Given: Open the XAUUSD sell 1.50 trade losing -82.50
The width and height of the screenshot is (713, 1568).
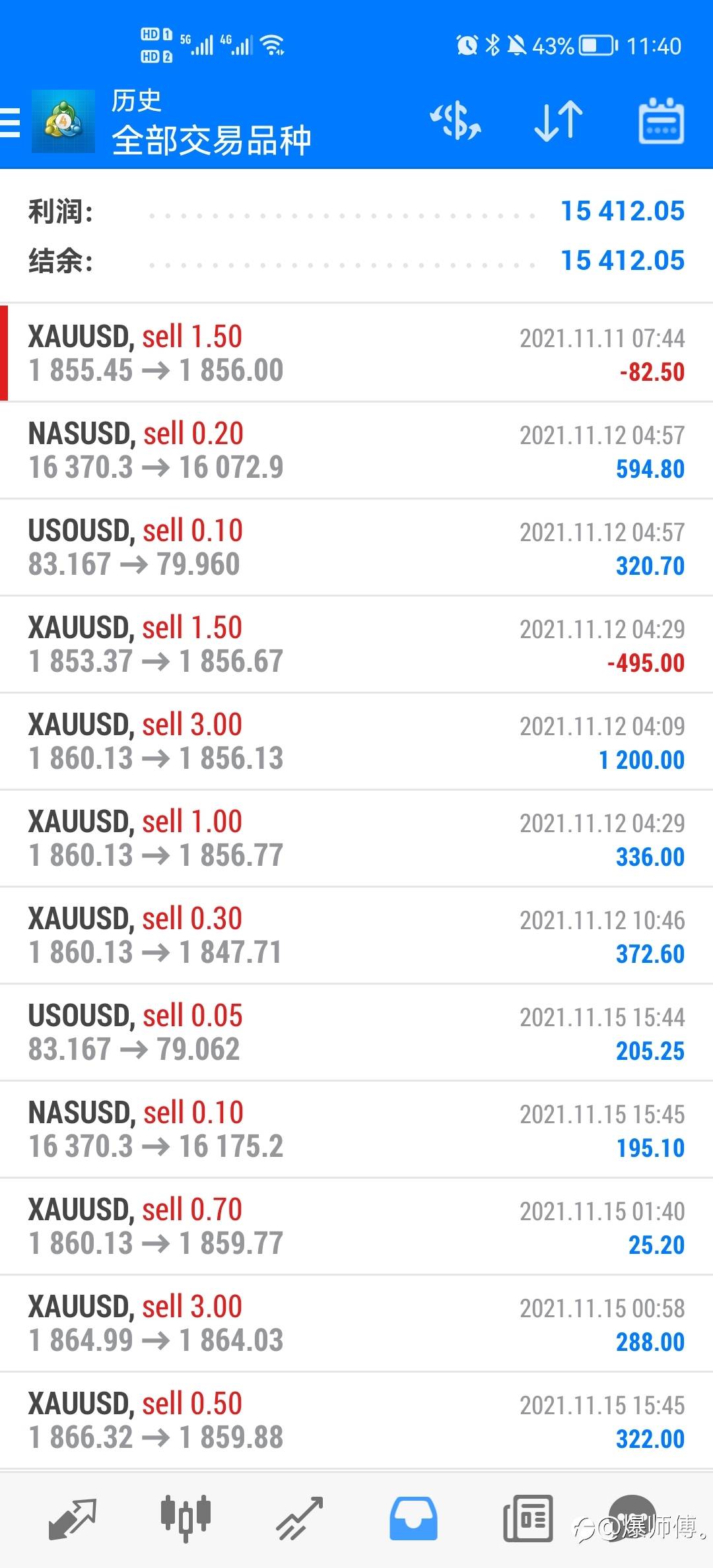Looking at the screenshot, I should [356, 353].
